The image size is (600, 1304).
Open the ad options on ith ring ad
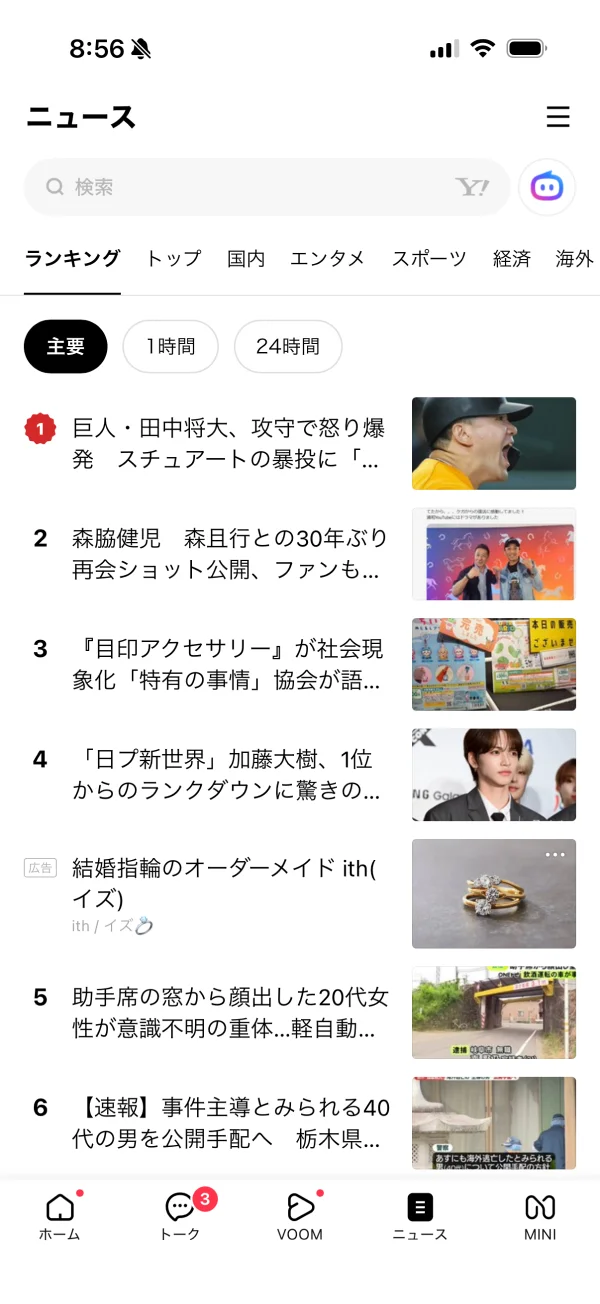[555, 855]
